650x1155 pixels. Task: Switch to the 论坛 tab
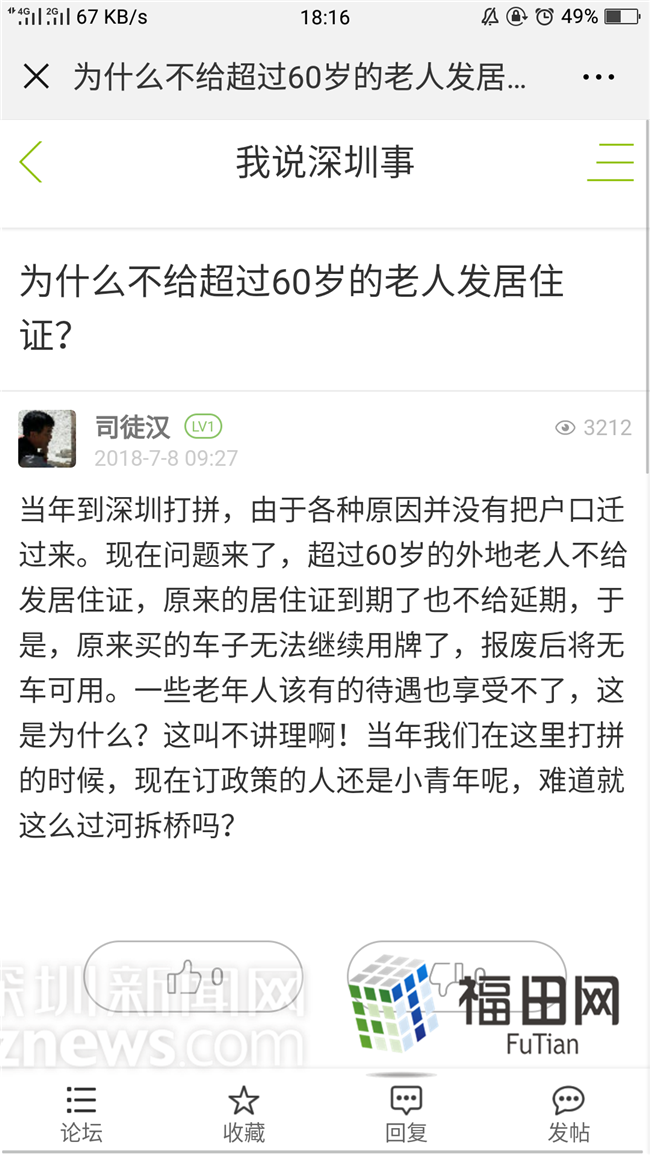pos(81,1114)
